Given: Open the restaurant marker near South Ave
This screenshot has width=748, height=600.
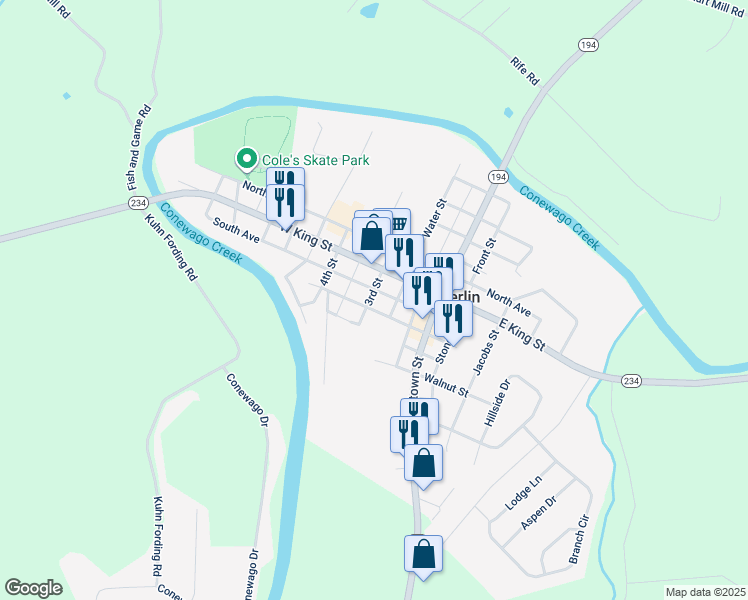Looking at the screenshot, I should click(x=285, y=204).
